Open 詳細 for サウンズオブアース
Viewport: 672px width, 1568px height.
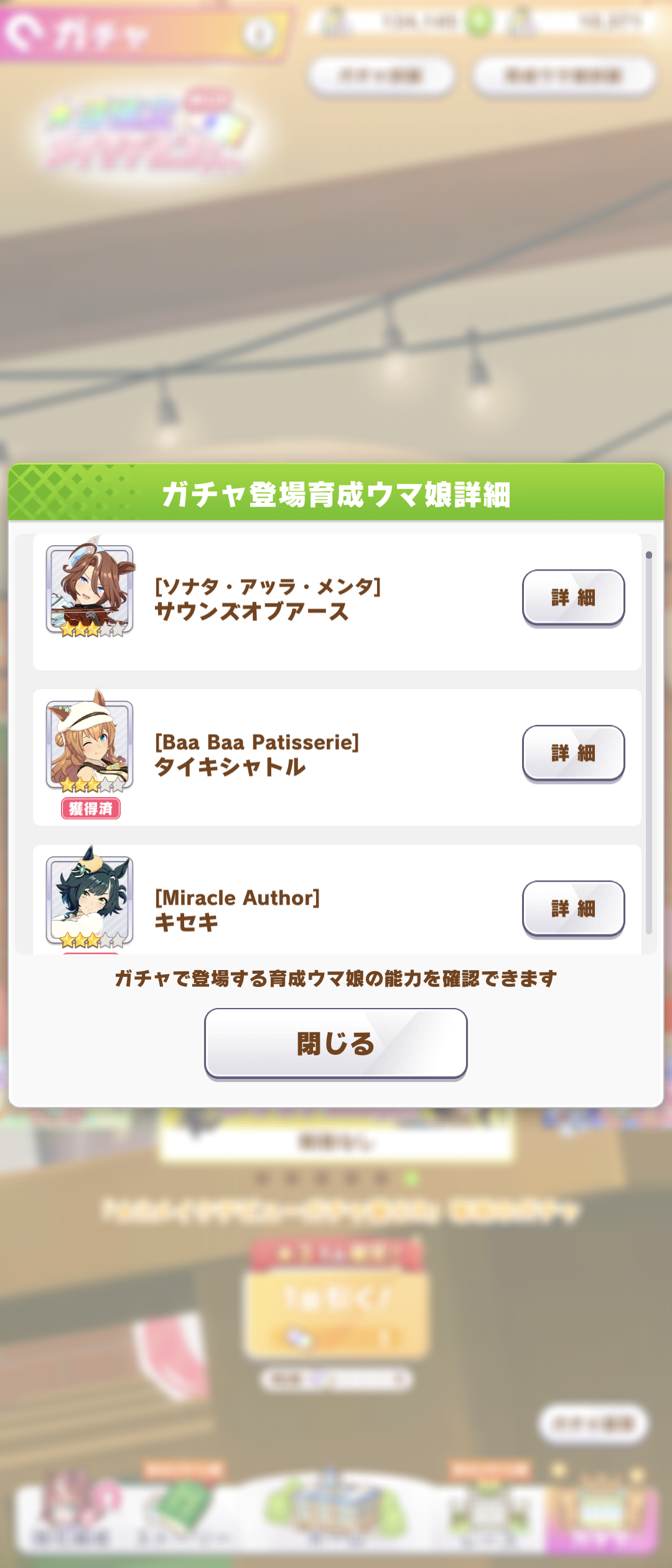(573, 597)
